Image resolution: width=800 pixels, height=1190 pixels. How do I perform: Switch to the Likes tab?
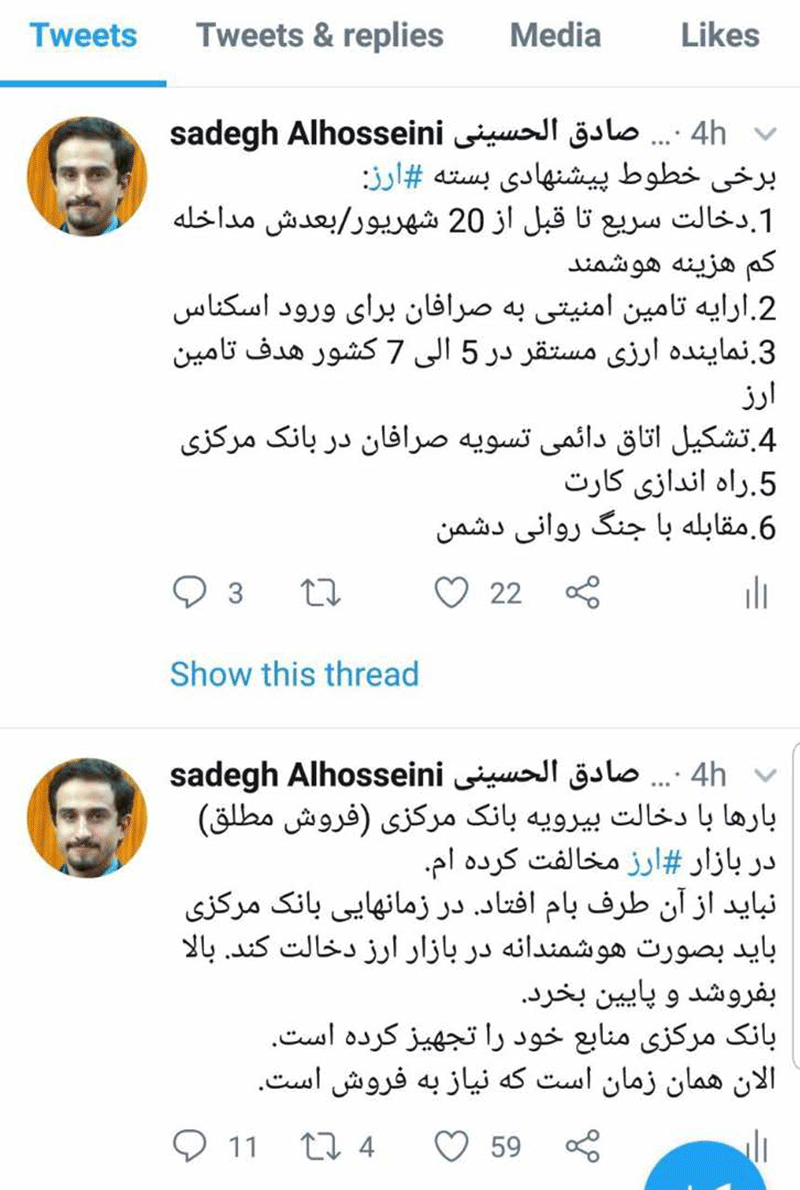(720, 36)
